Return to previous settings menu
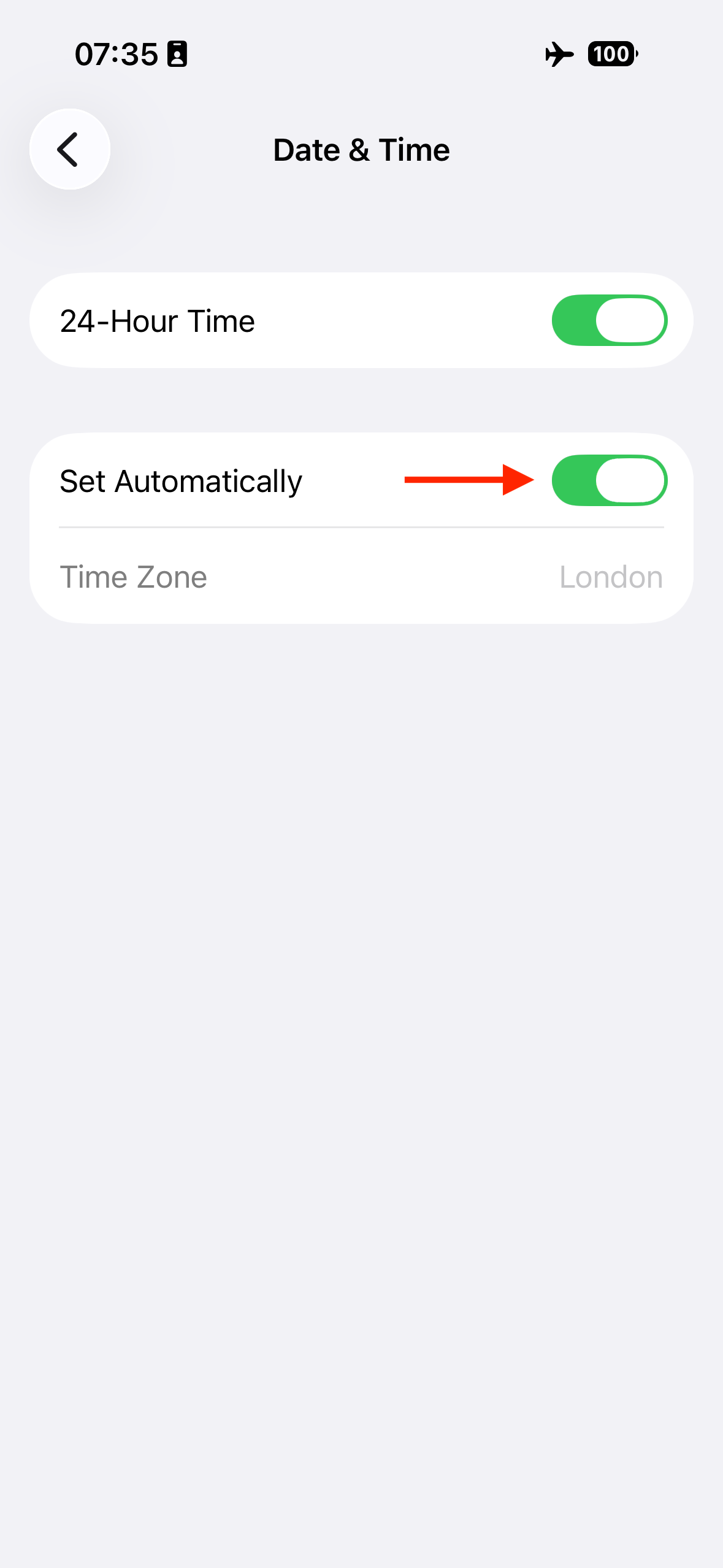The image size is (723, 1568). click(x=69, y=149)
